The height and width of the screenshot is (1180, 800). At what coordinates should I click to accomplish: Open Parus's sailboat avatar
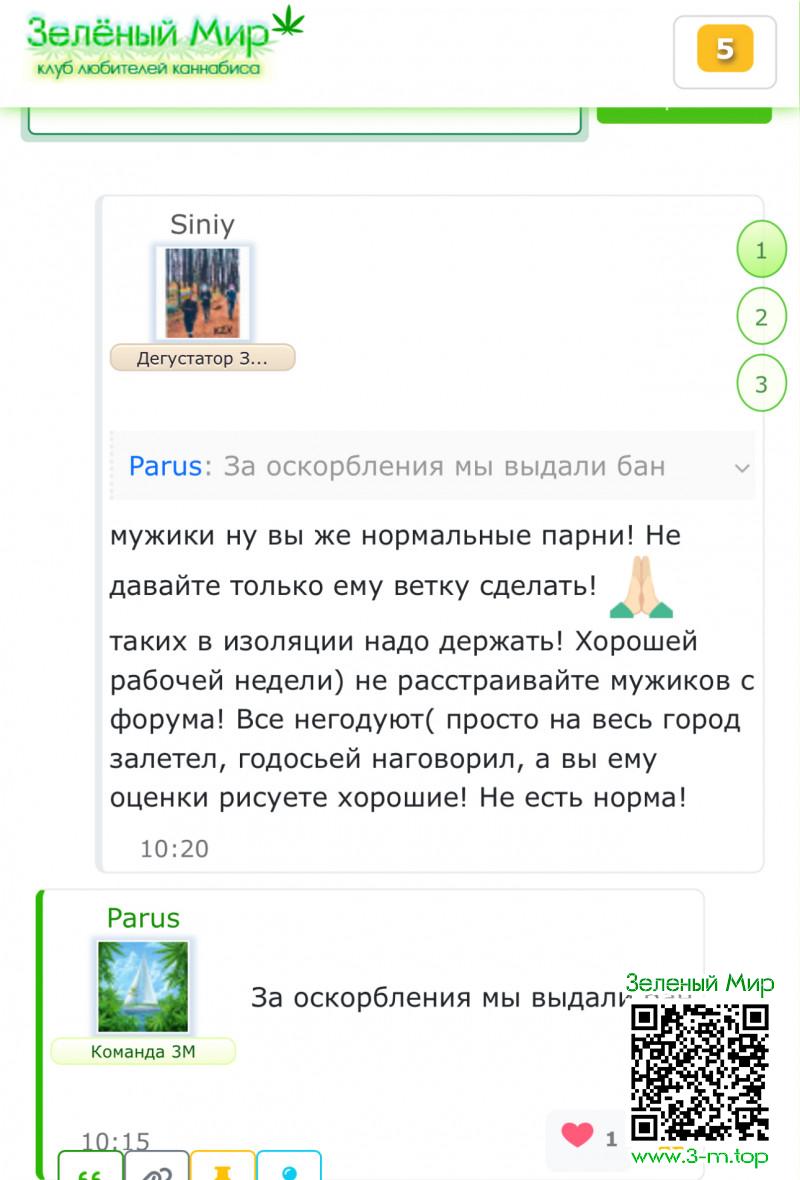point(143,986)
